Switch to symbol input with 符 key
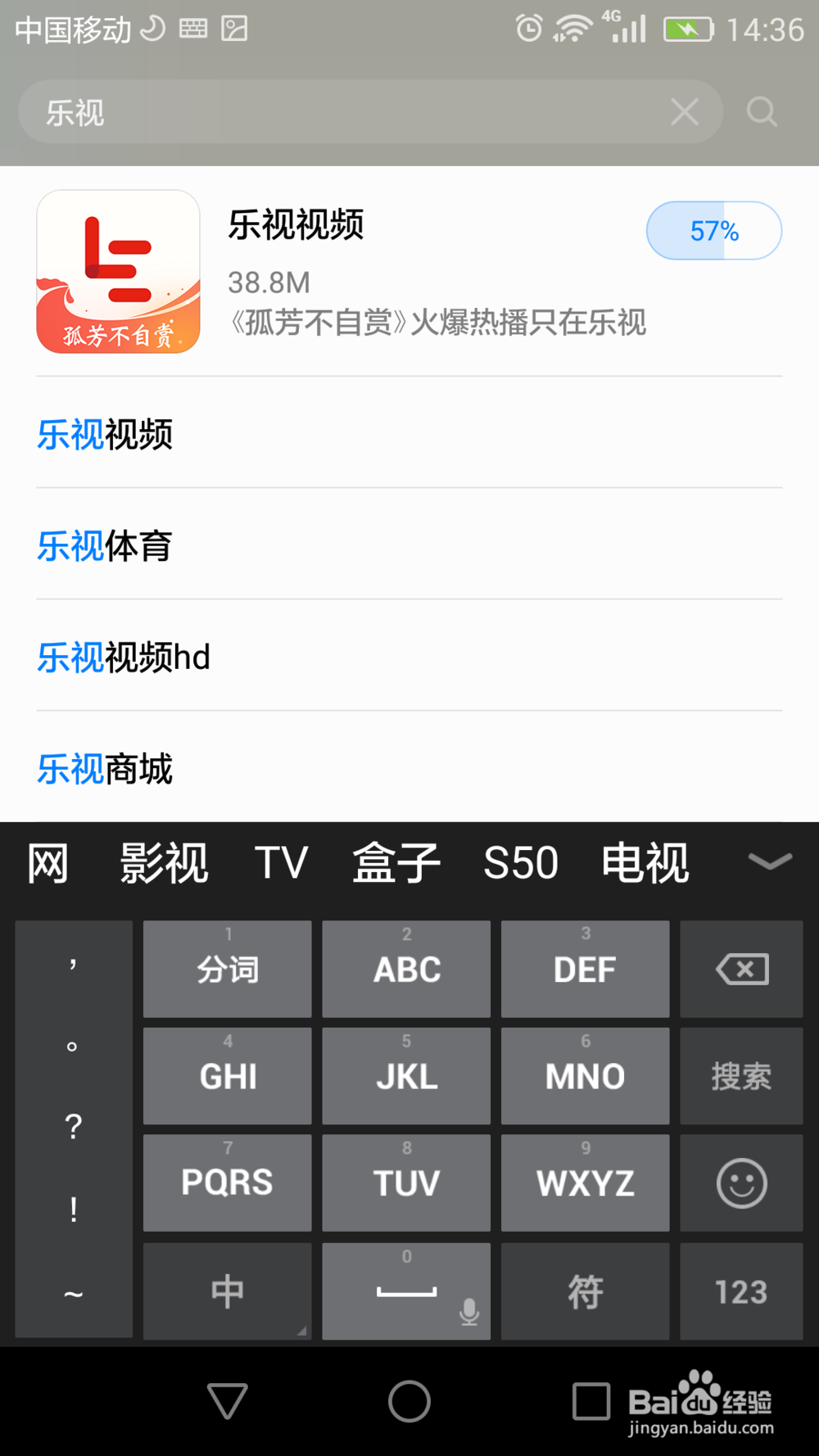The width and height of the screenshot is (819, 1456). point(585,1291)
